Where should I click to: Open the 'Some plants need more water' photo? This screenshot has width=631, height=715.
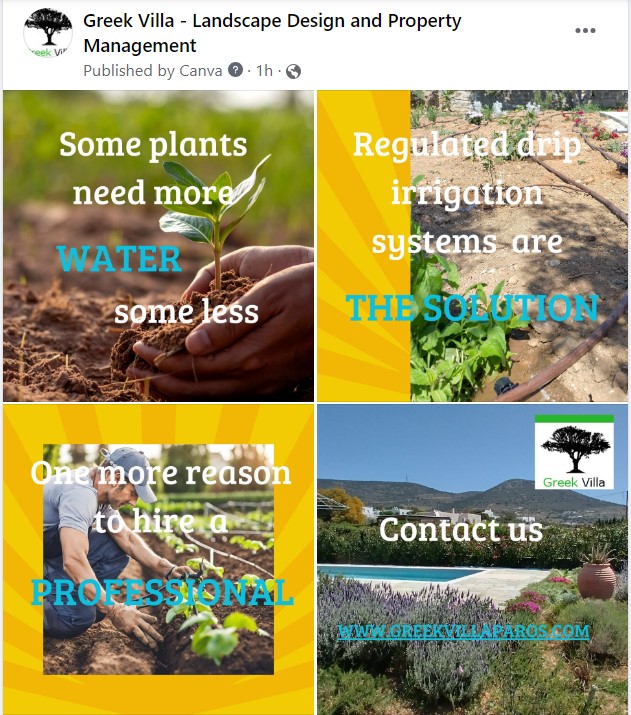[158, 246]
